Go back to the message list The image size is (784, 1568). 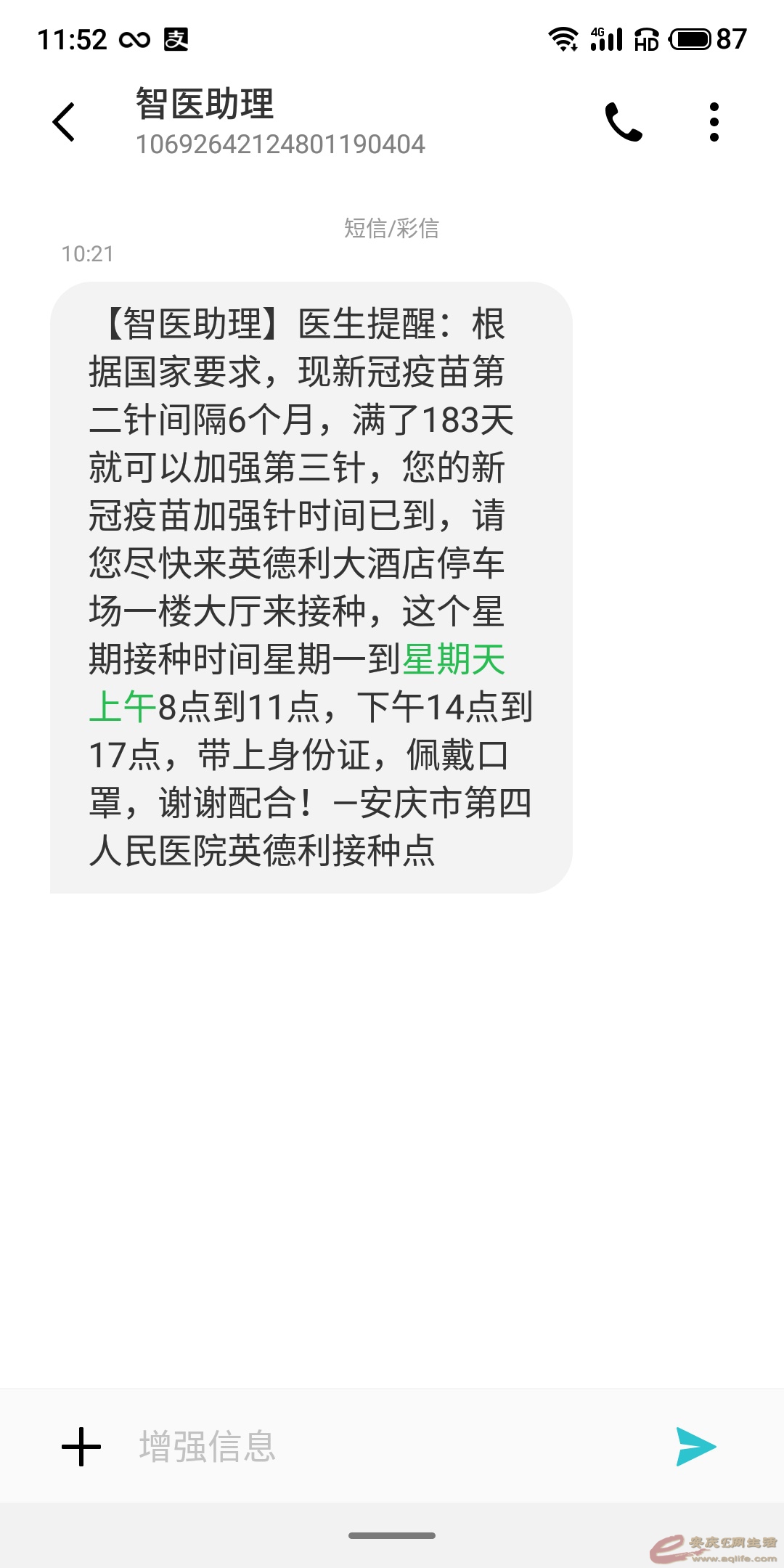64,122
